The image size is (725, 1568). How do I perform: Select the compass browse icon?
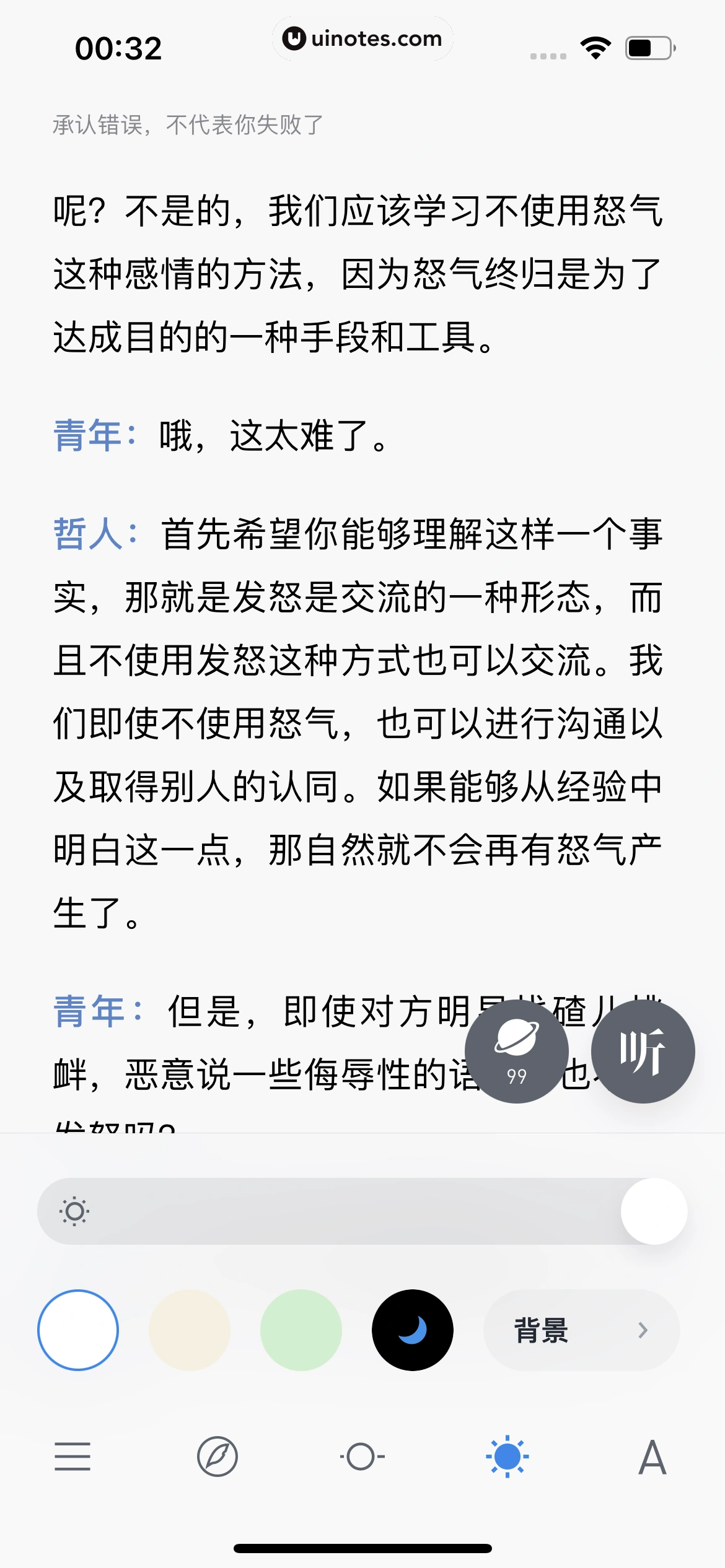pyautogui.click(x=217, y=1457)
